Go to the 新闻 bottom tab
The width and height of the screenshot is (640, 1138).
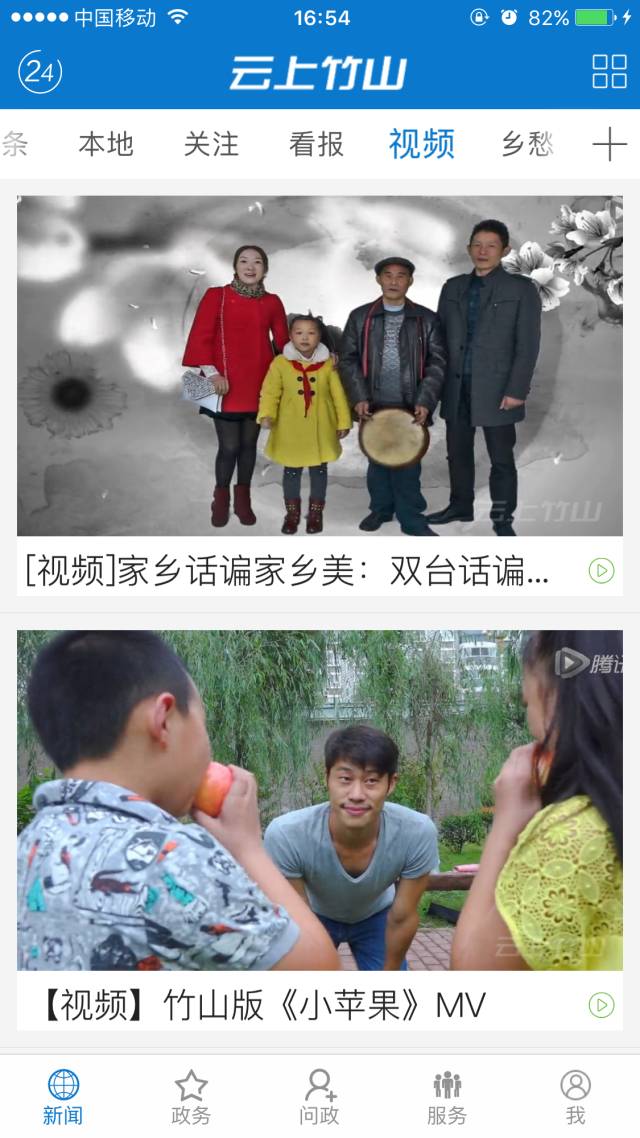(63, 1097)
